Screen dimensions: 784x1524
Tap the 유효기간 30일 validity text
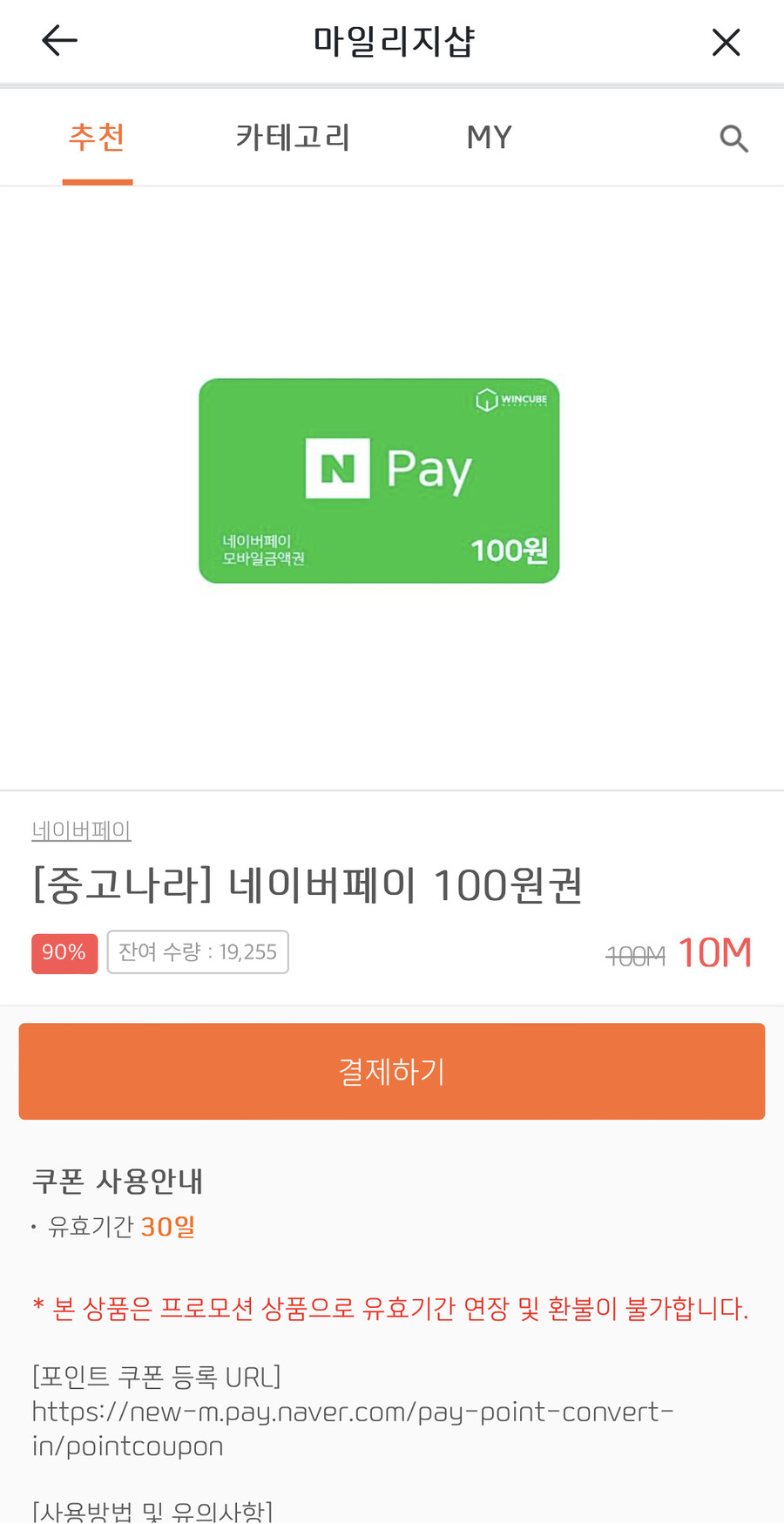119,1226
